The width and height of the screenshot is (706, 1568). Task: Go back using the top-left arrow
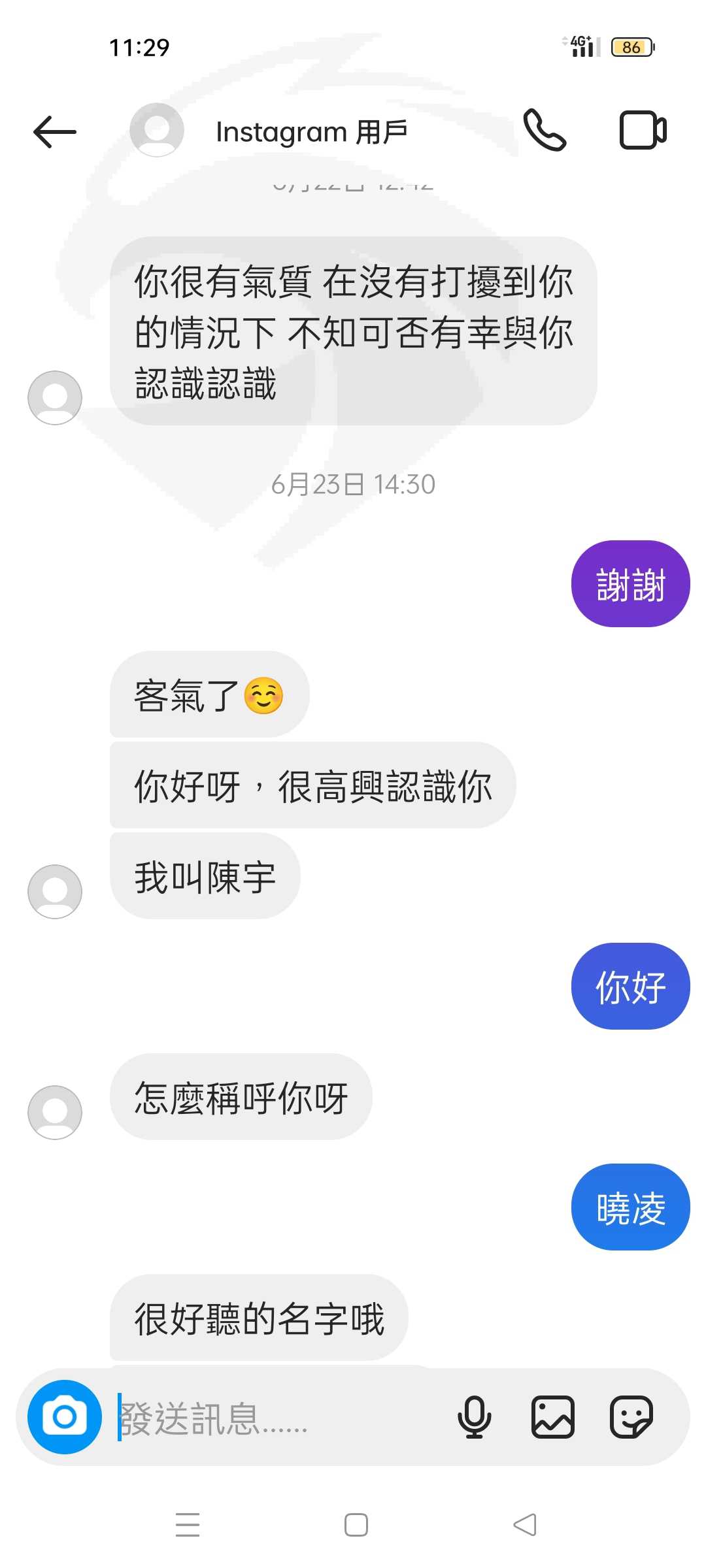55,131
